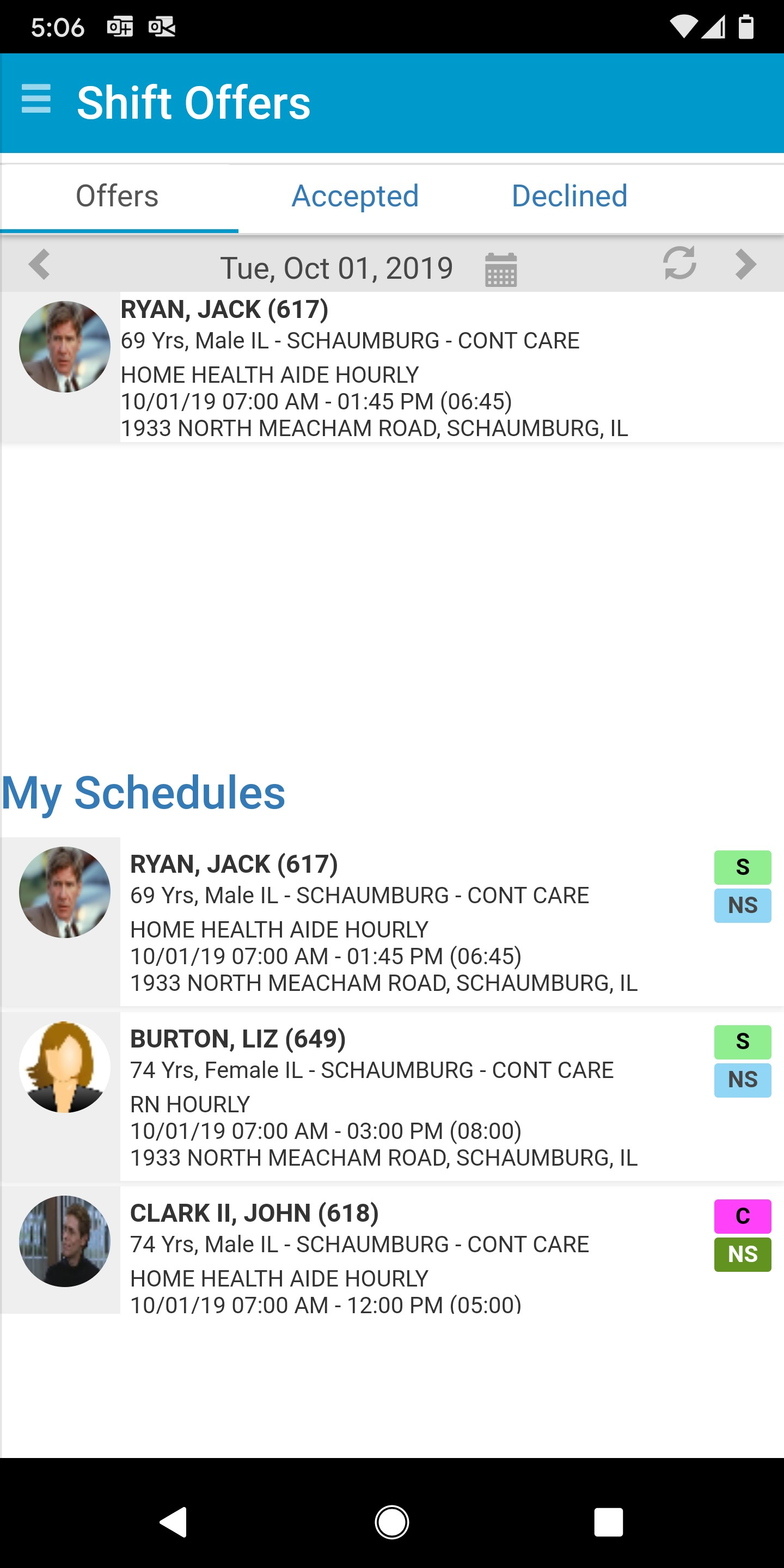Select the Offers tab
The height and width of the screenshot is (1568, 784).
tap(118, 197)
